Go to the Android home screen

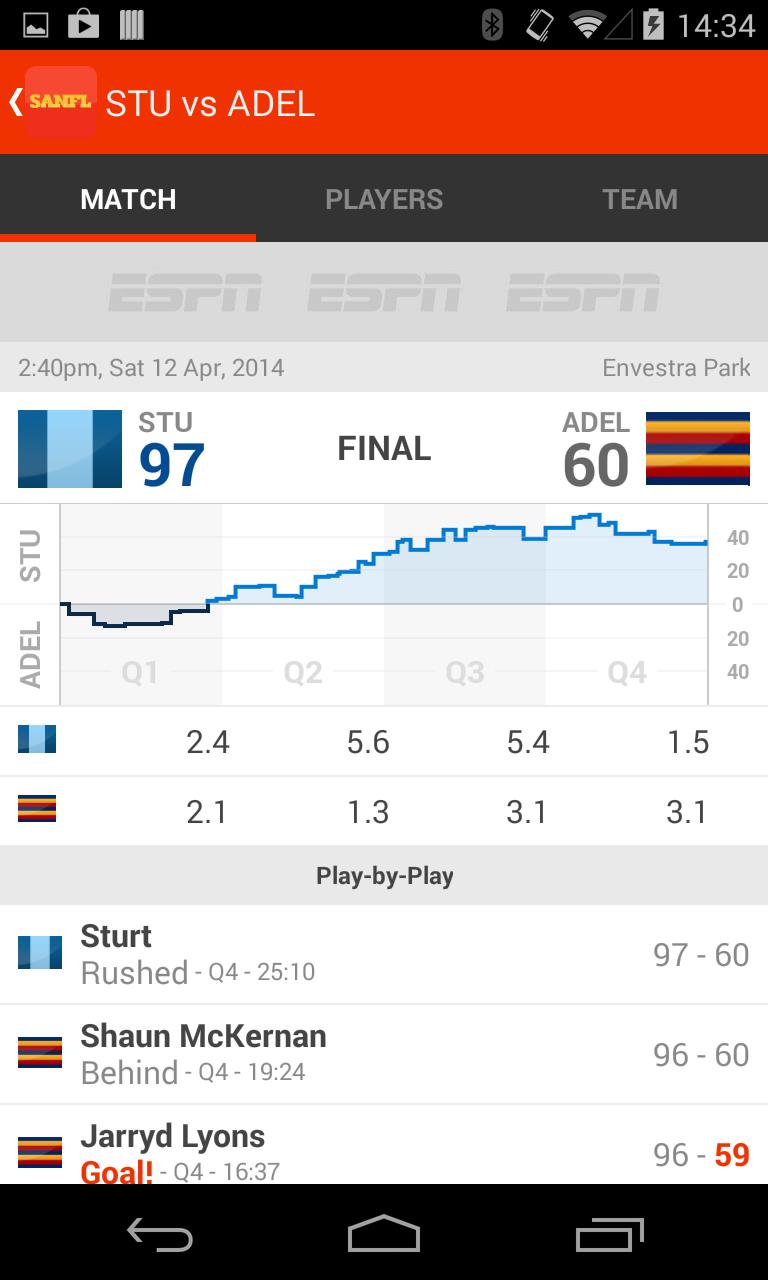click(x=384, y=1235)
